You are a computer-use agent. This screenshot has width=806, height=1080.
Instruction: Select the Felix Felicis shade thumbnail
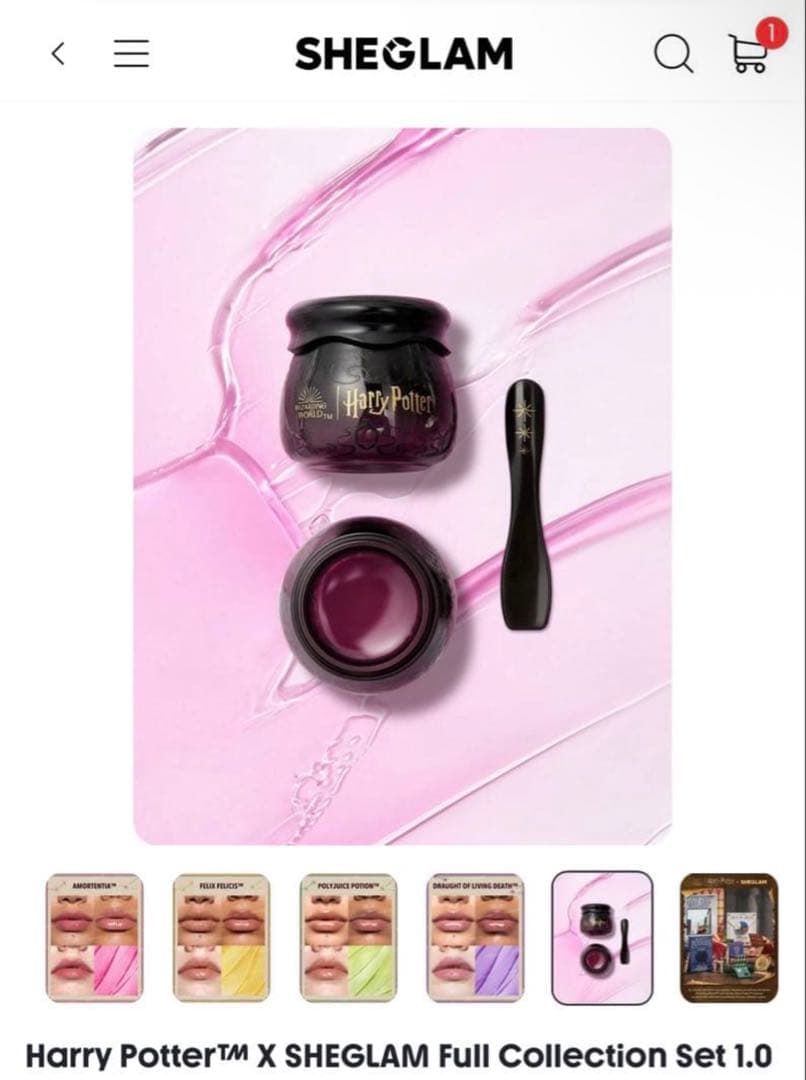tap(221, 937)
